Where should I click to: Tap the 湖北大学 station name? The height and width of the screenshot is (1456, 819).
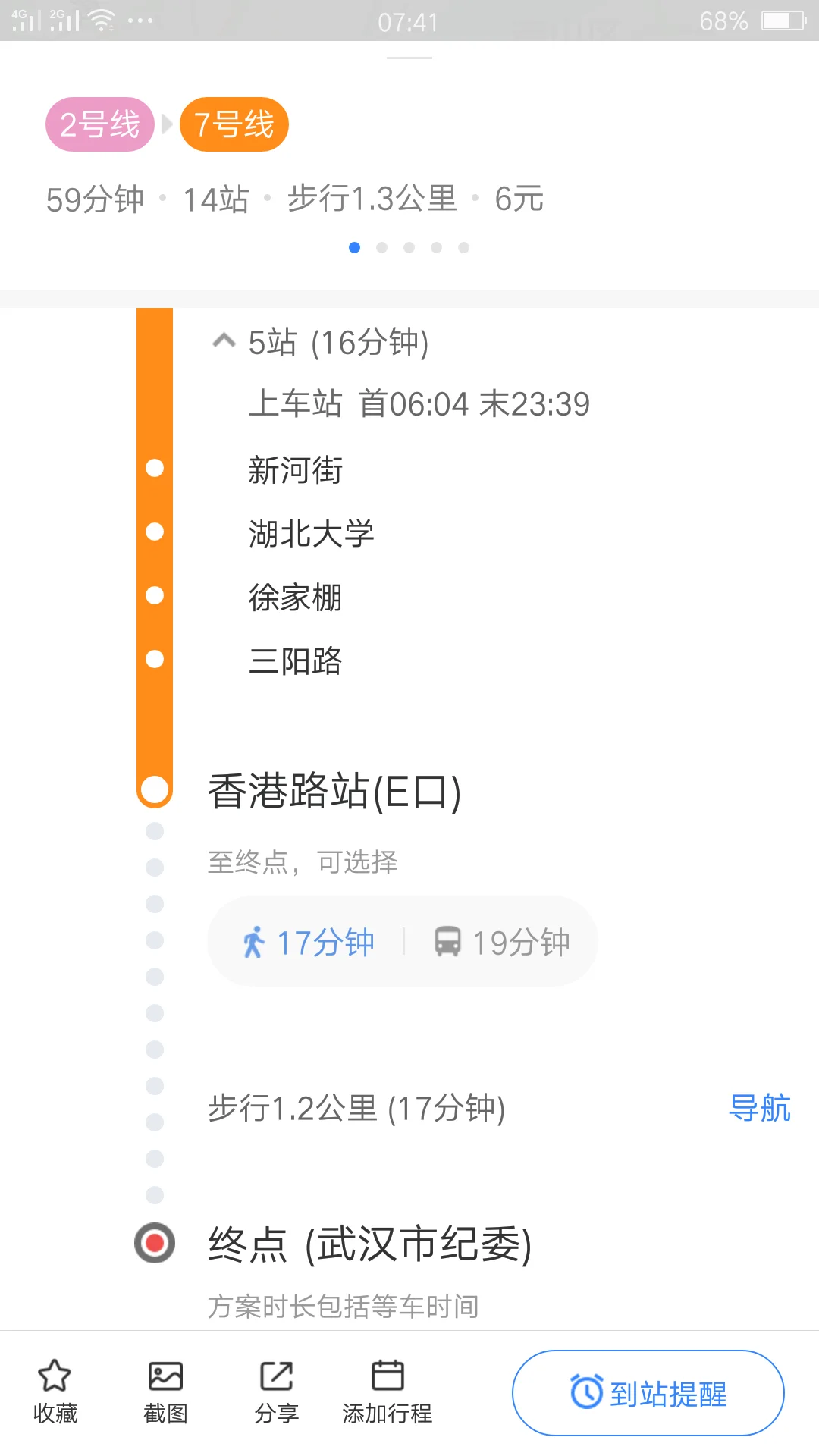coord(312,532)
